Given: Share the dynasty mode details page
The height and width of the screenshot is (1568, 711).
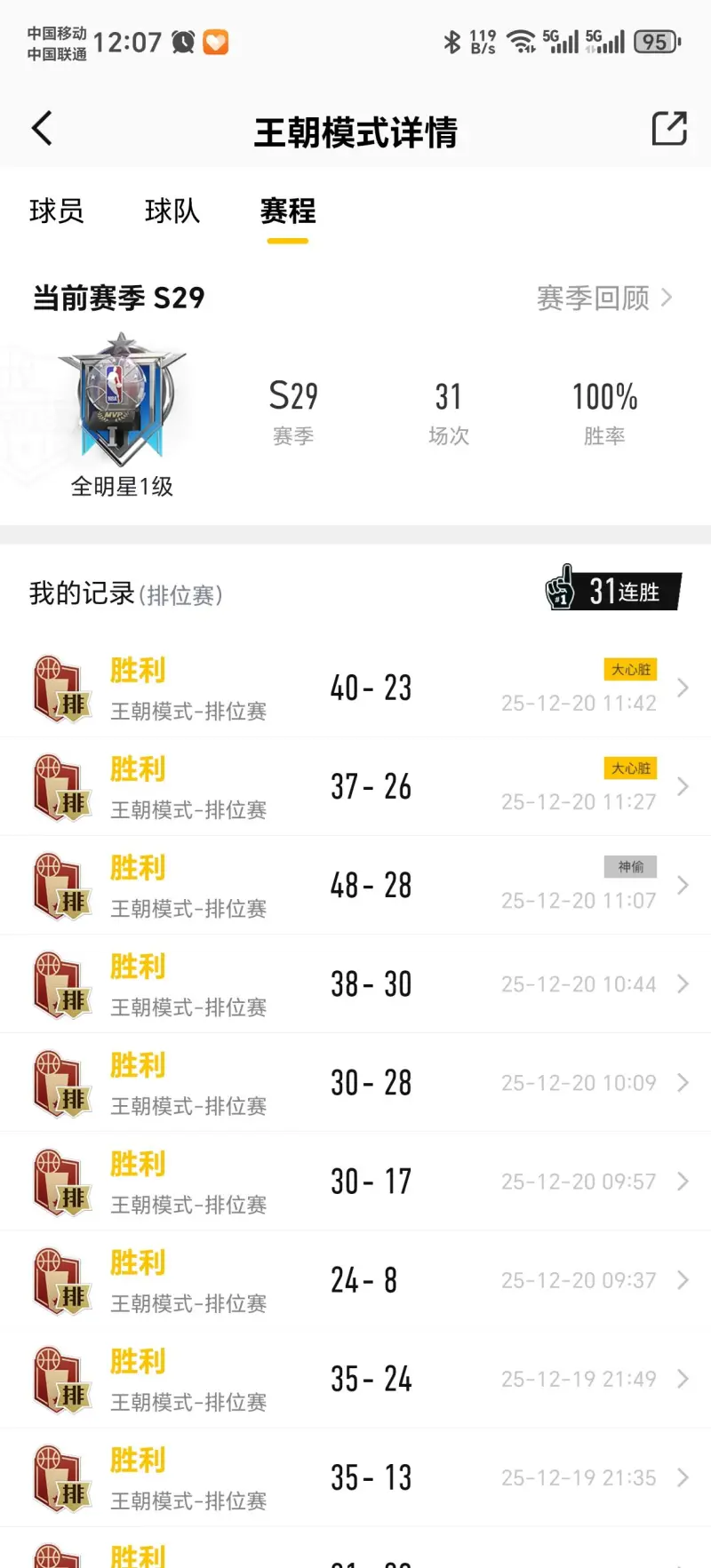Looking at the screenshot, I should (669, 129).
